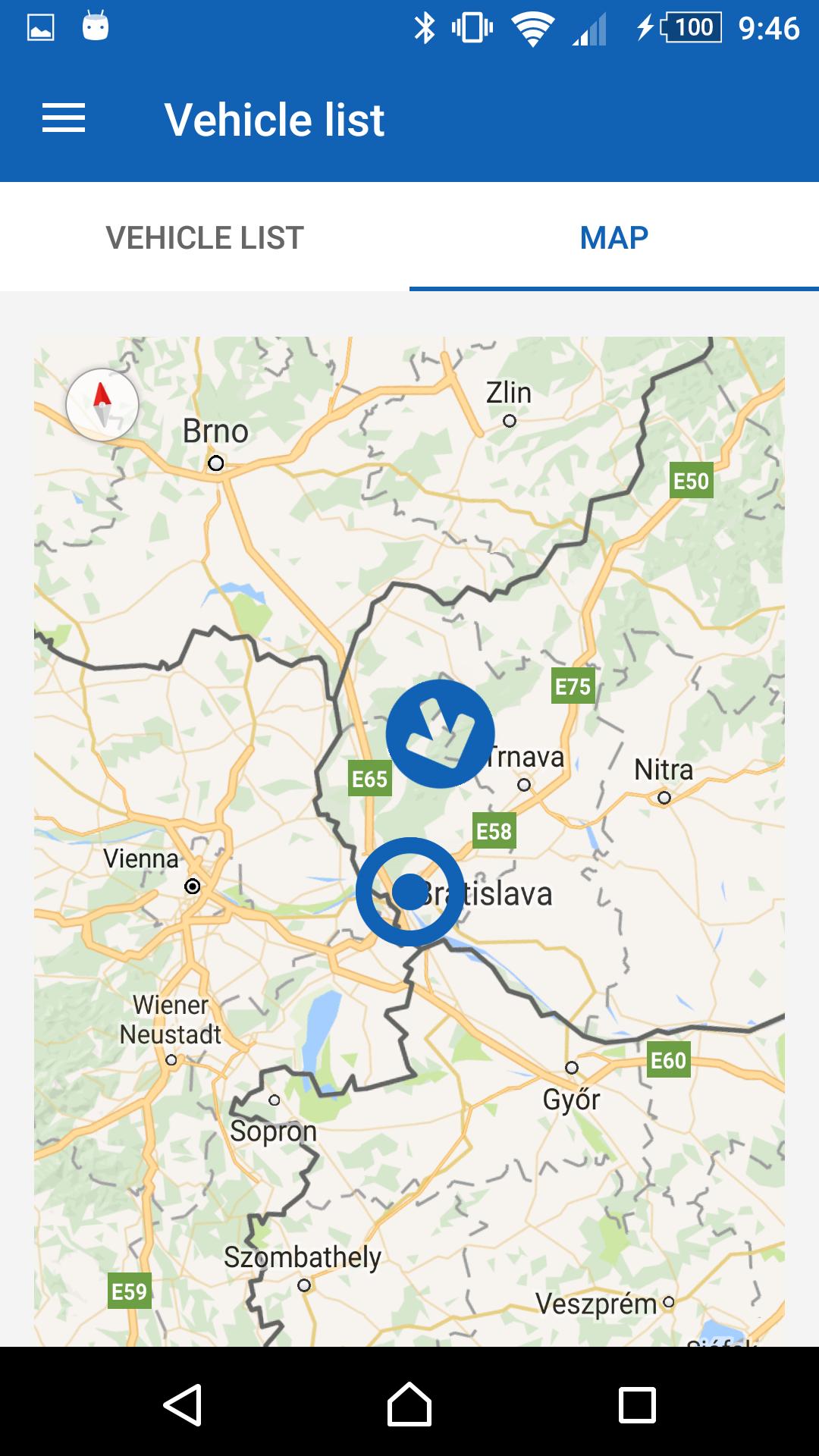The image size is (819, 1456).
Task: Open the hamburger navigation menu
Action: point(64,118)
